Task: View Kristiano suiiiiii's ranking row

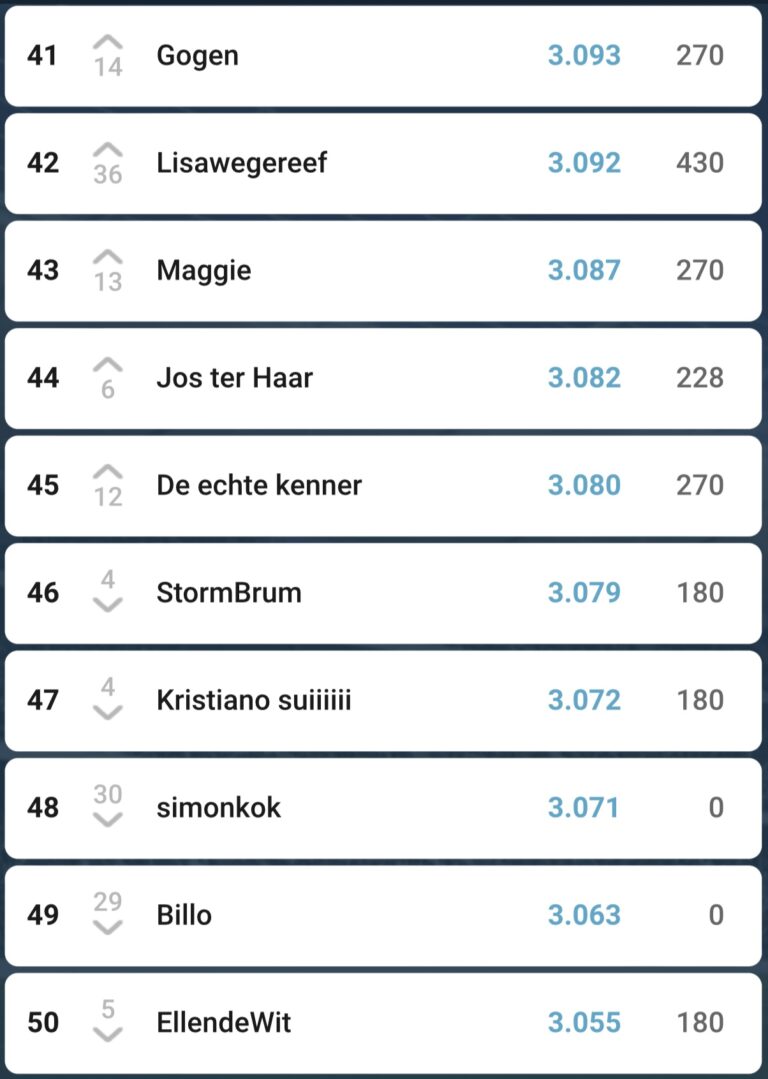Action: point(384,700)
